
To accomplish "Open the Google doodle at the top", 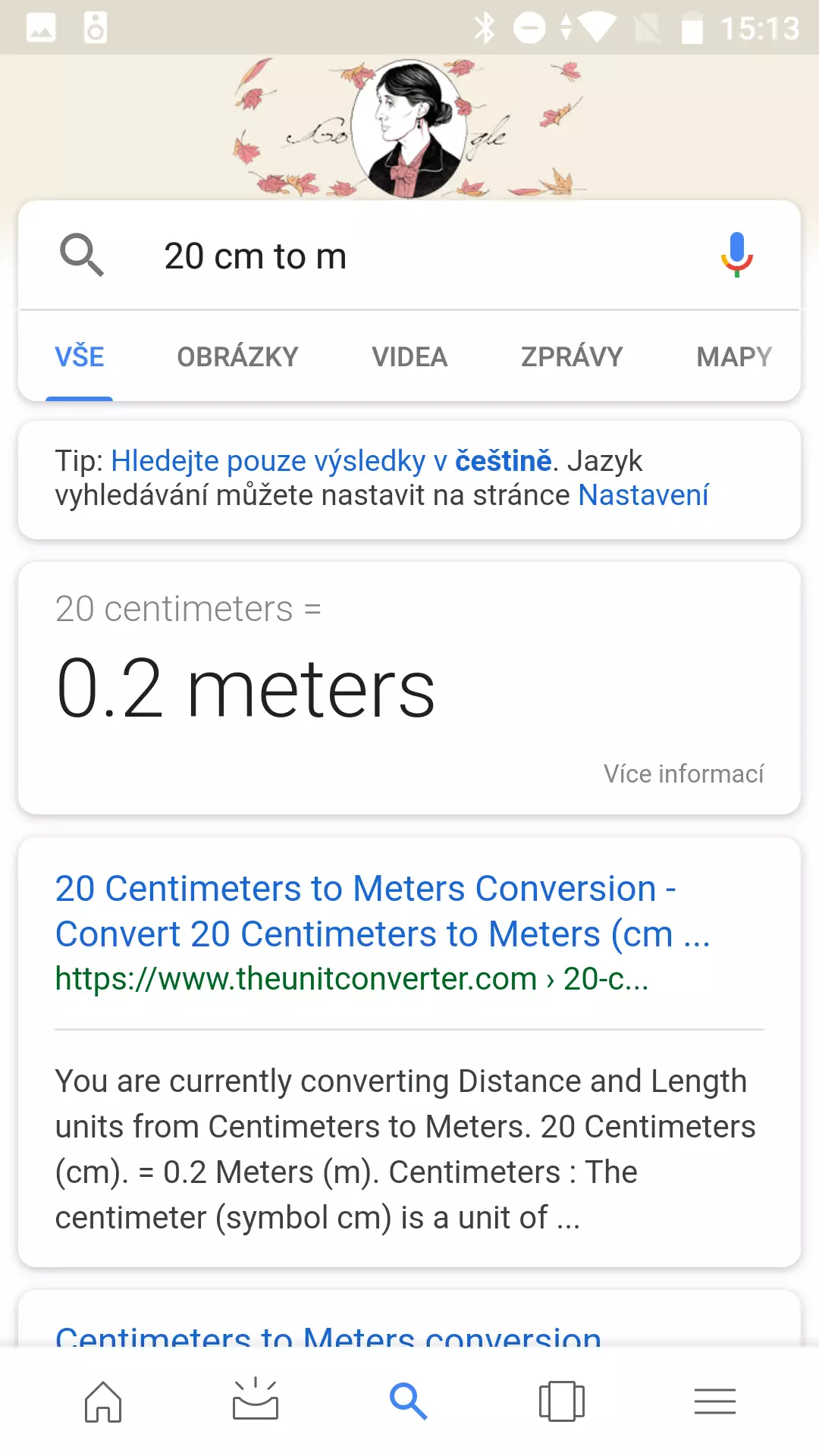I will point(409,129).
